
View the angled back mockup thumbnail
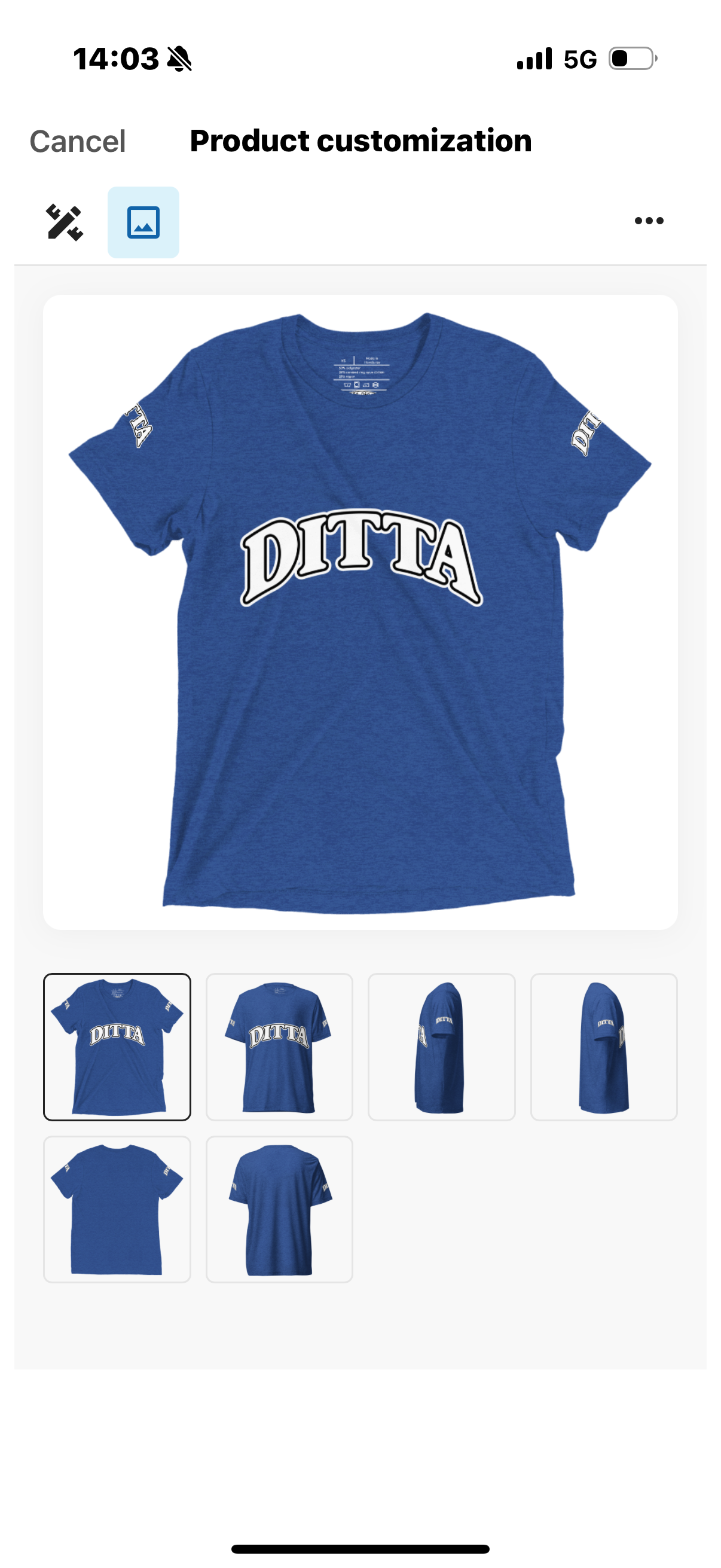[x=279, y=1209]
